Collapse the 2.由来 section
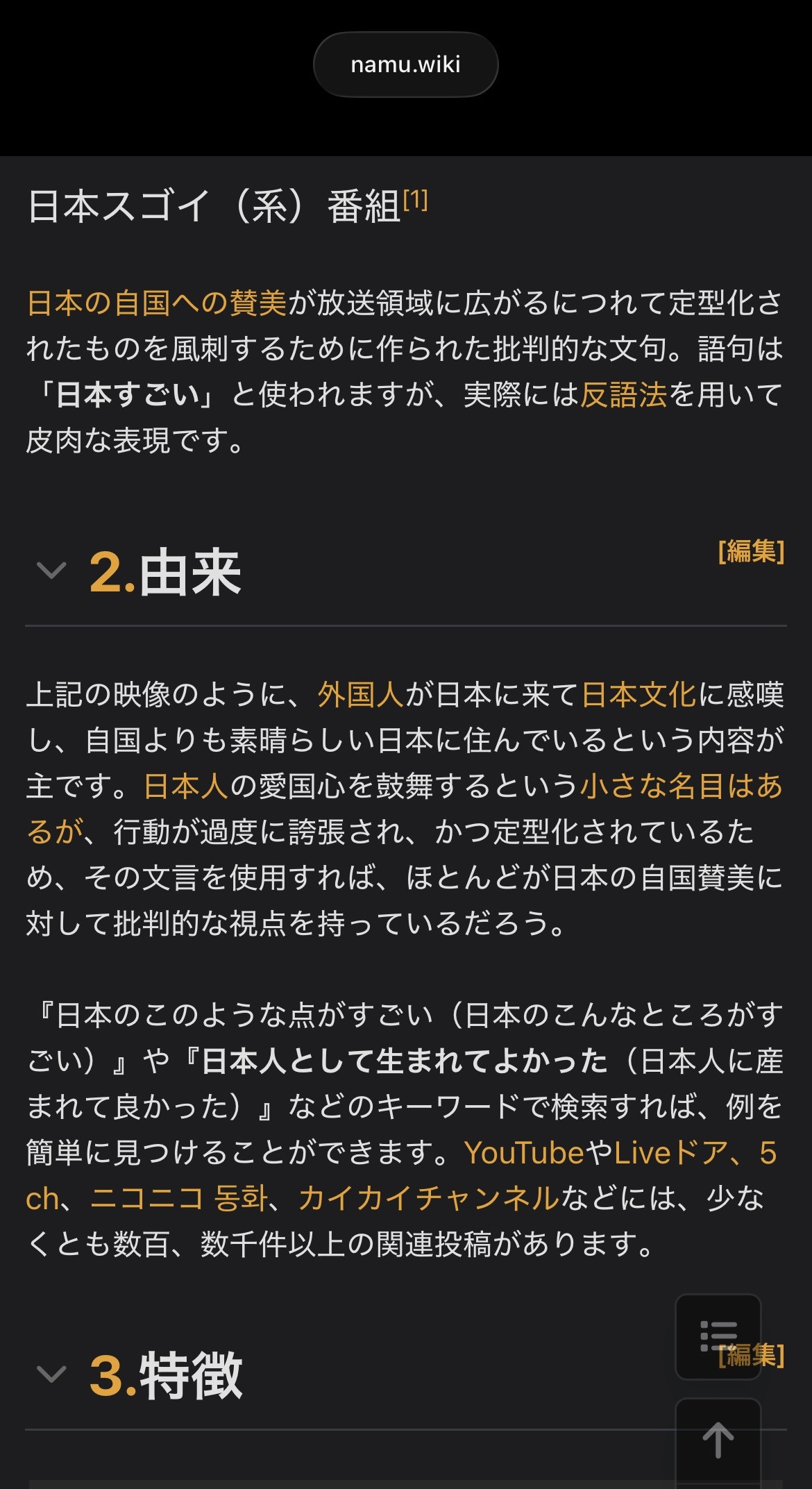 pos(51,571)
